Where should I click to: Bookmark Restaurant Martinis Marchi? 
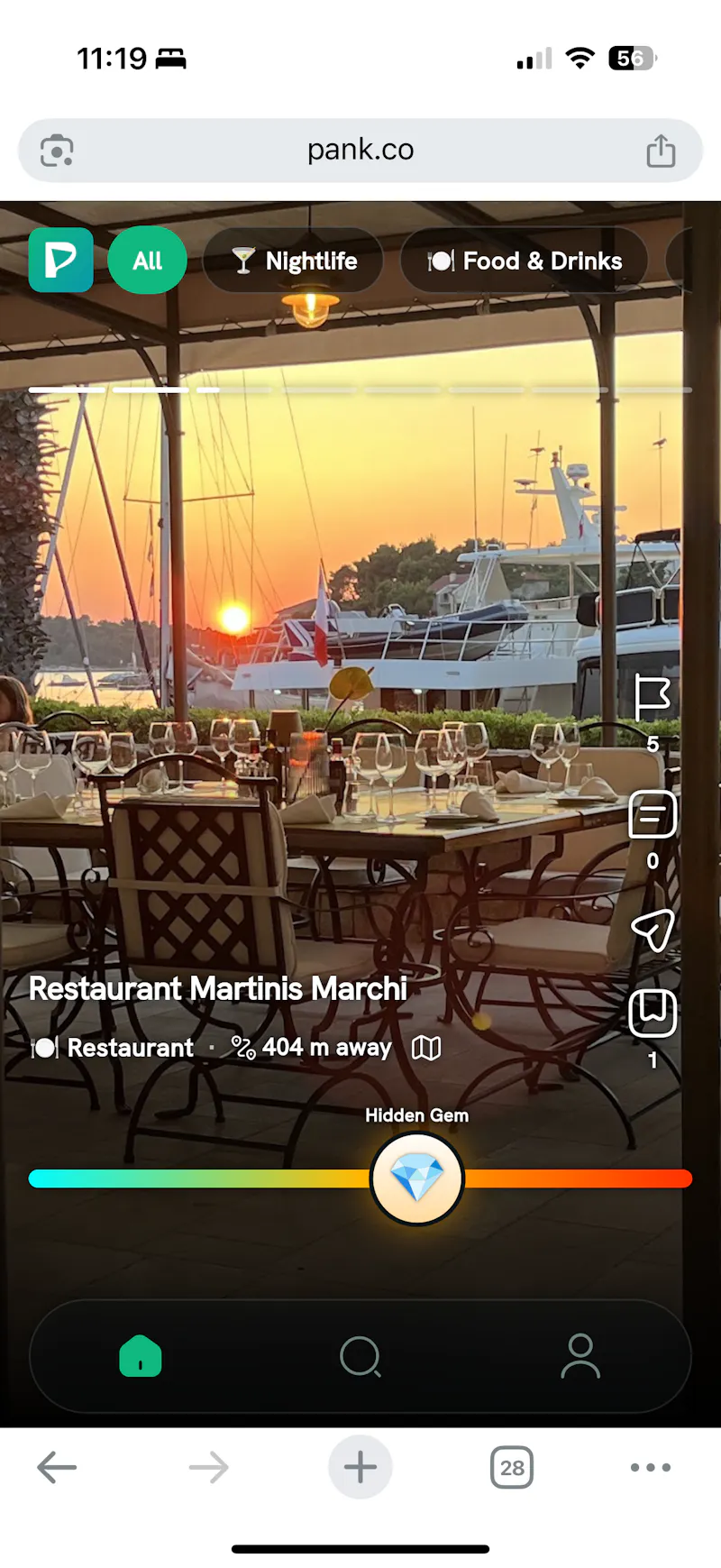[653, 1013]
